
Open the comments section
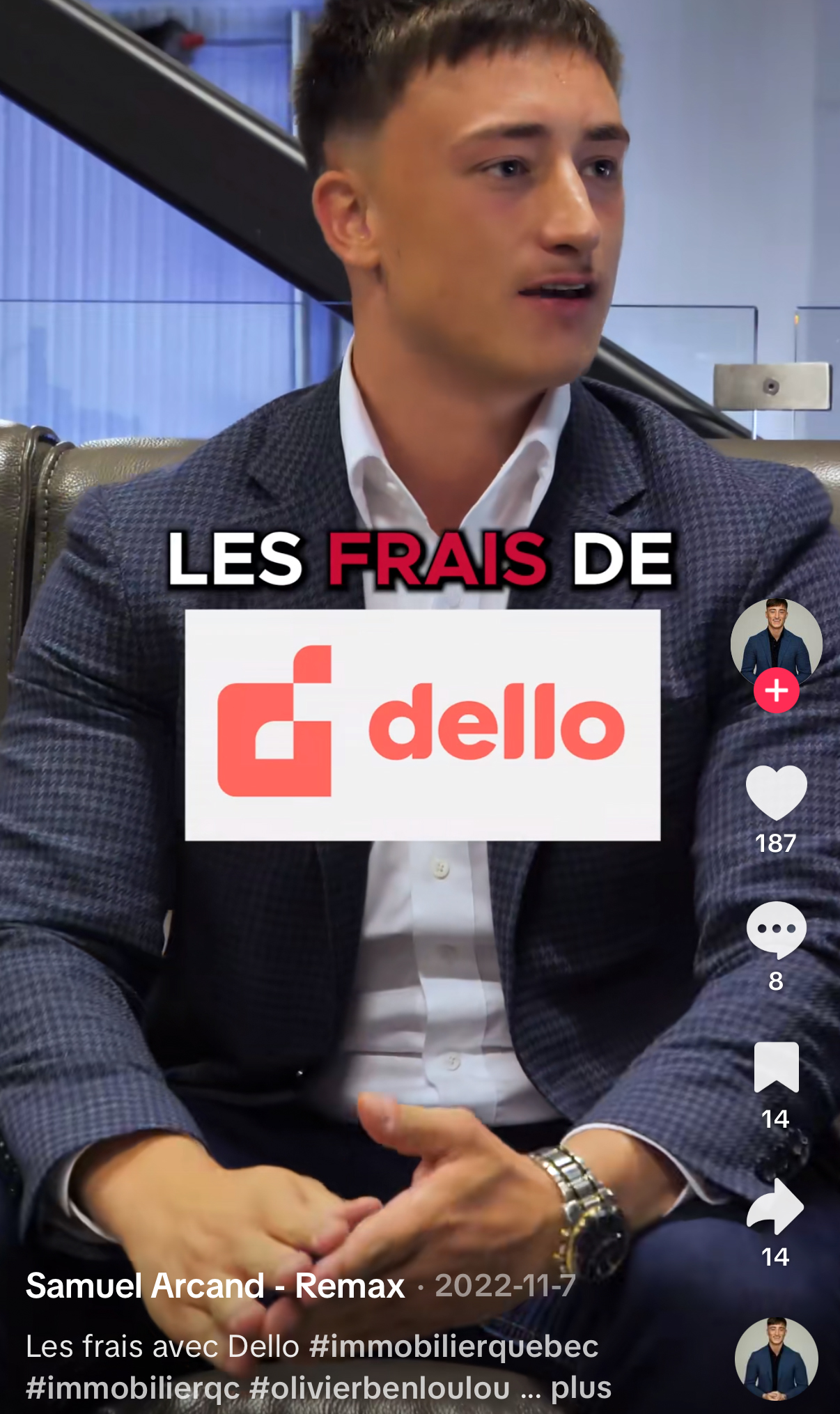[x=776, y=930]
